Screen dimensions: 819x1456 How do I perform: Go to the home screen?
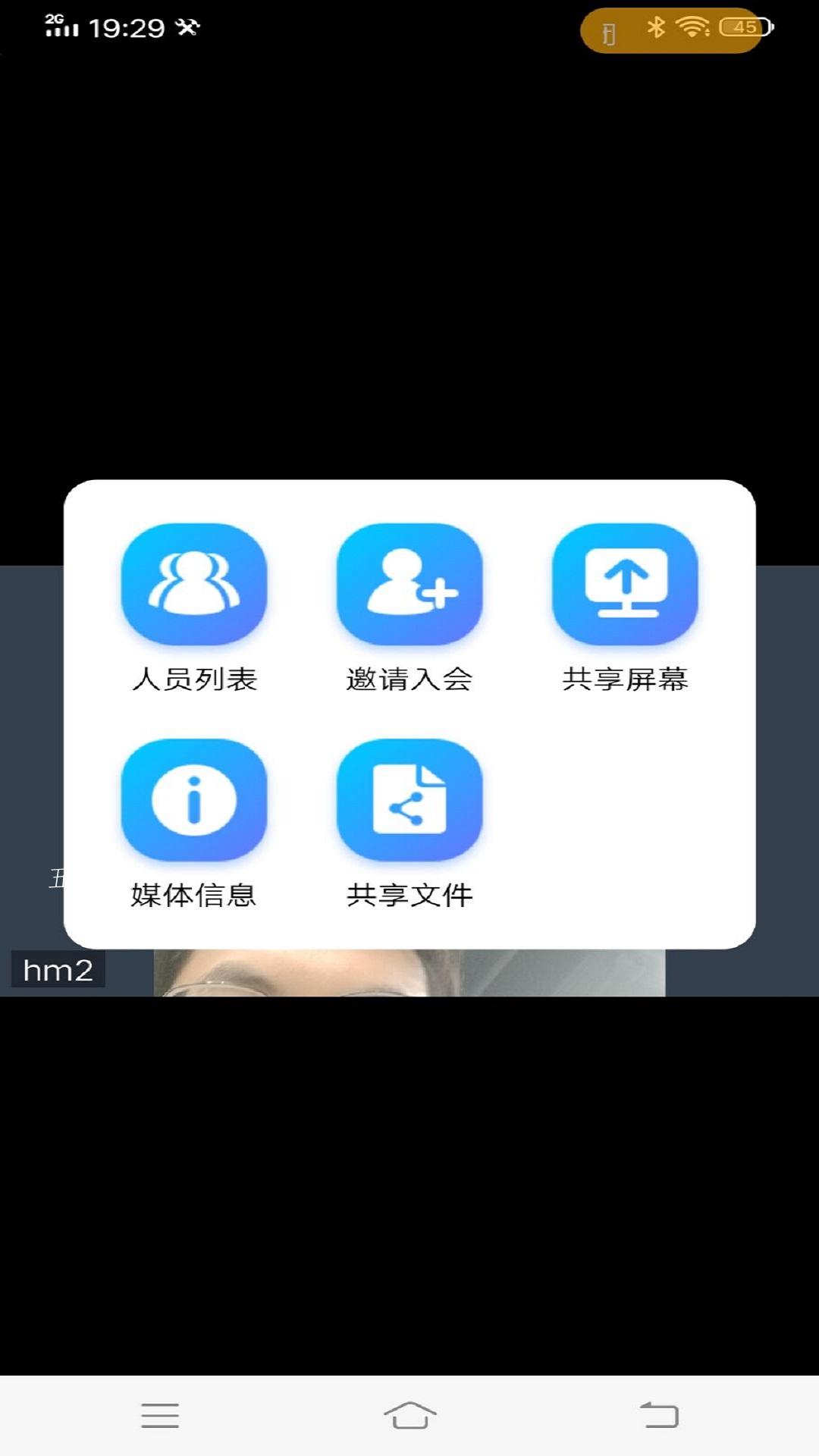(409, 1415)
